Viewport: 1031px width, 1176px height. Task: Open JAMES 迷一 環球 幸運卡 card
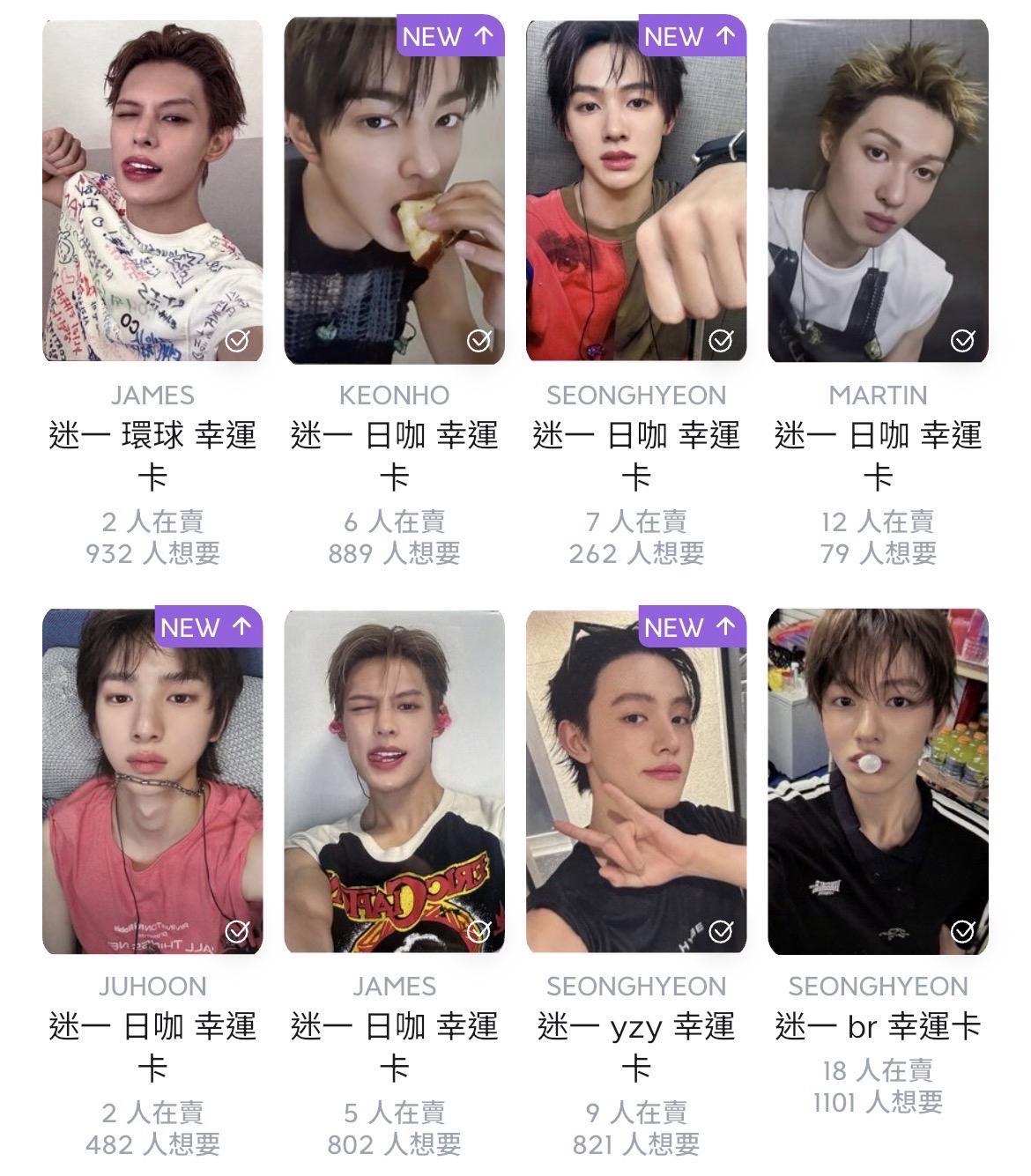(152, 191)
